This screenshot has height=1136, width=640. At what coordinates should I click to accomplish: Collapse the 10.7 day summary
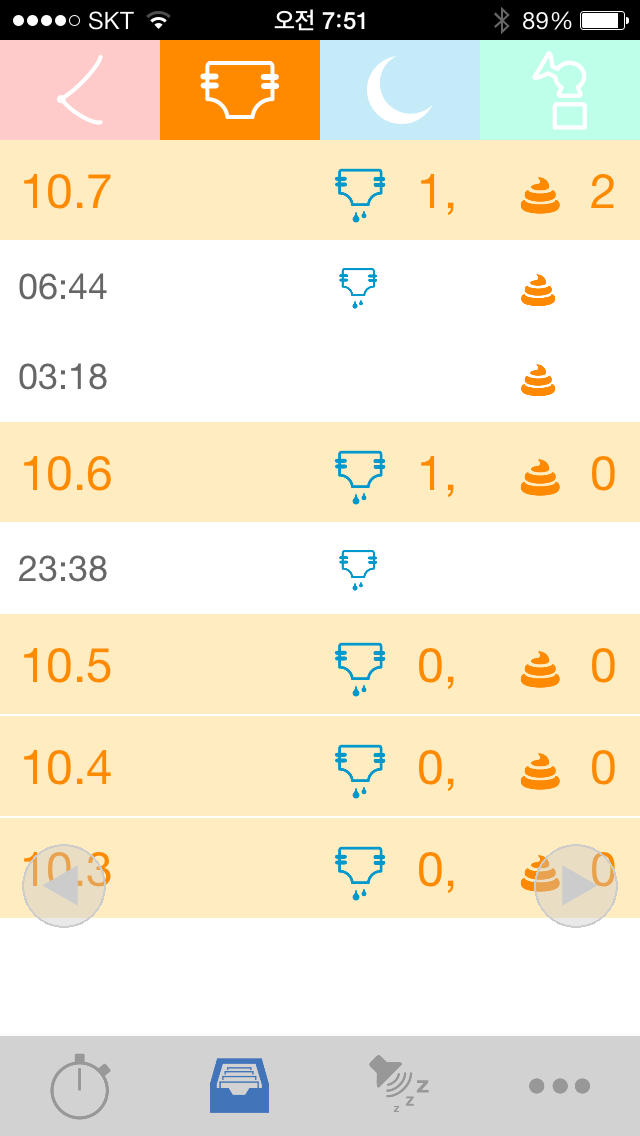coord(320,191)
